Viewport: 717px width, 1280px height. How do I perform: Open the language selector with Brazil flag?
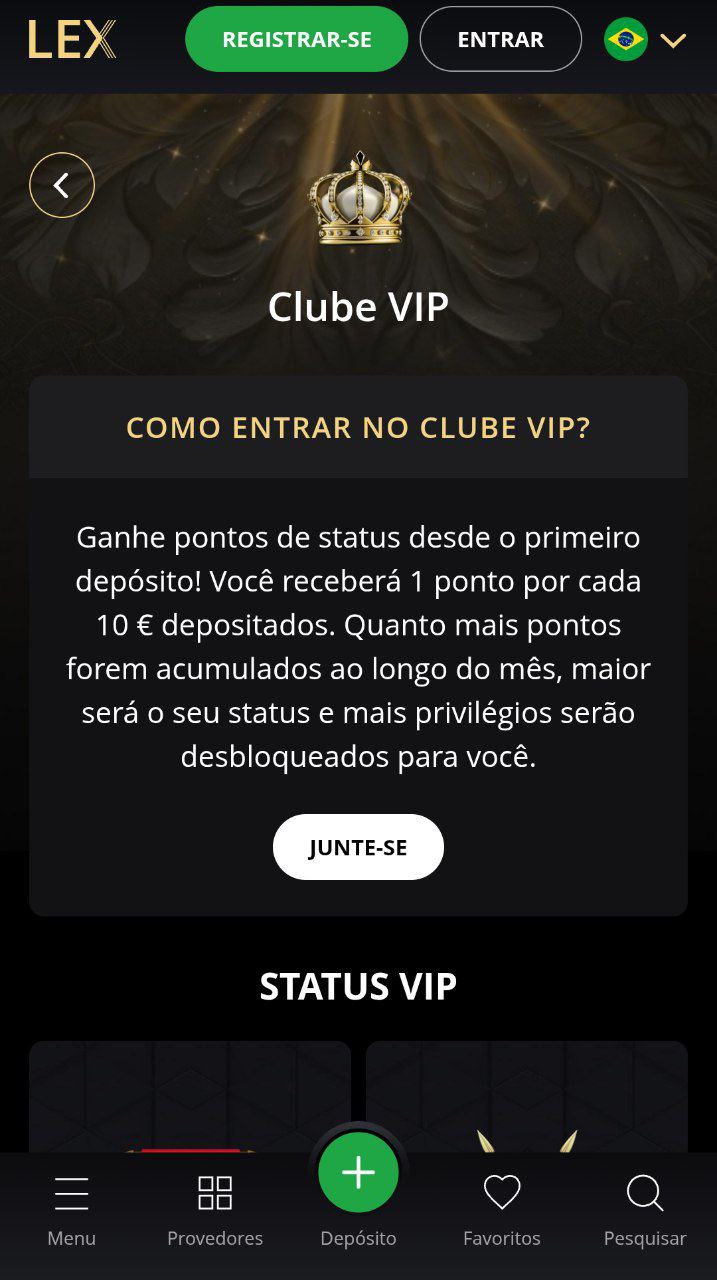coord(645,40)
